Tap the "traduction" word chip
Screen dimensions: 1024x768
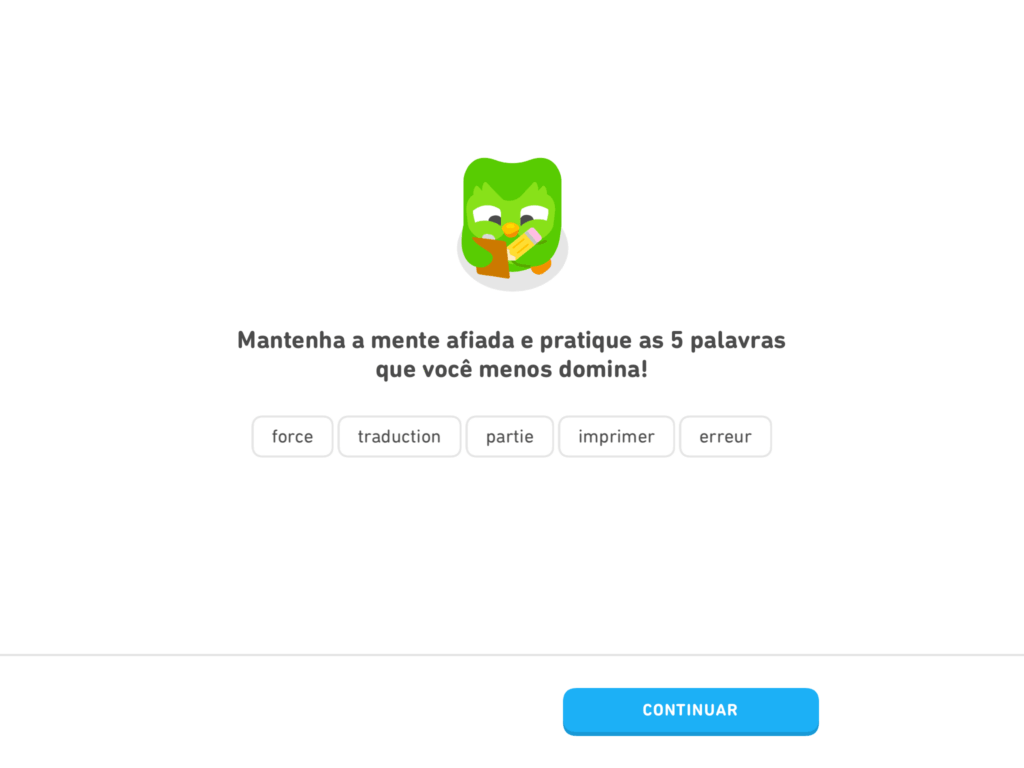click(x=399, y=437)
